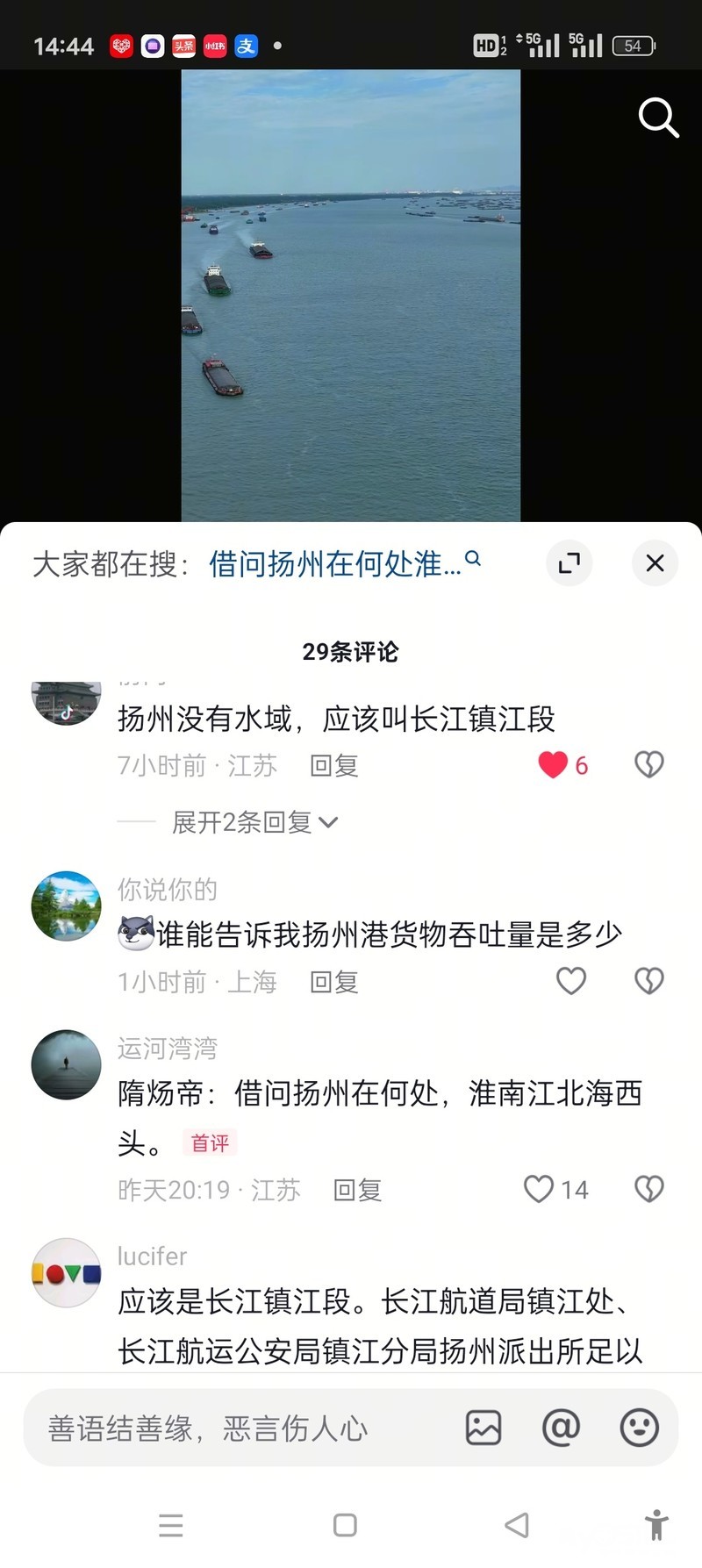The image size is (702, 1568).
Task: Reply to 你说你的's comment
Action: (333, 982)
